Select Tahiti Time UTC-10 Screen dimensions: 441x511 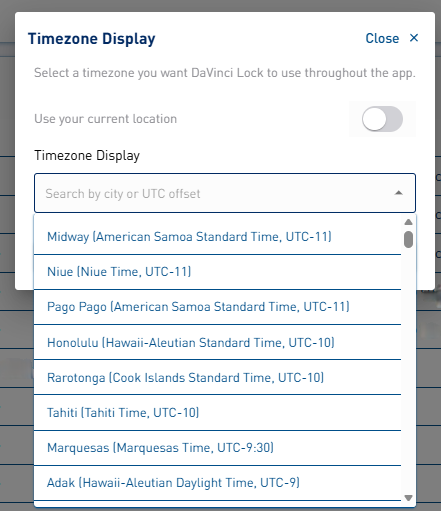[217, 413]
